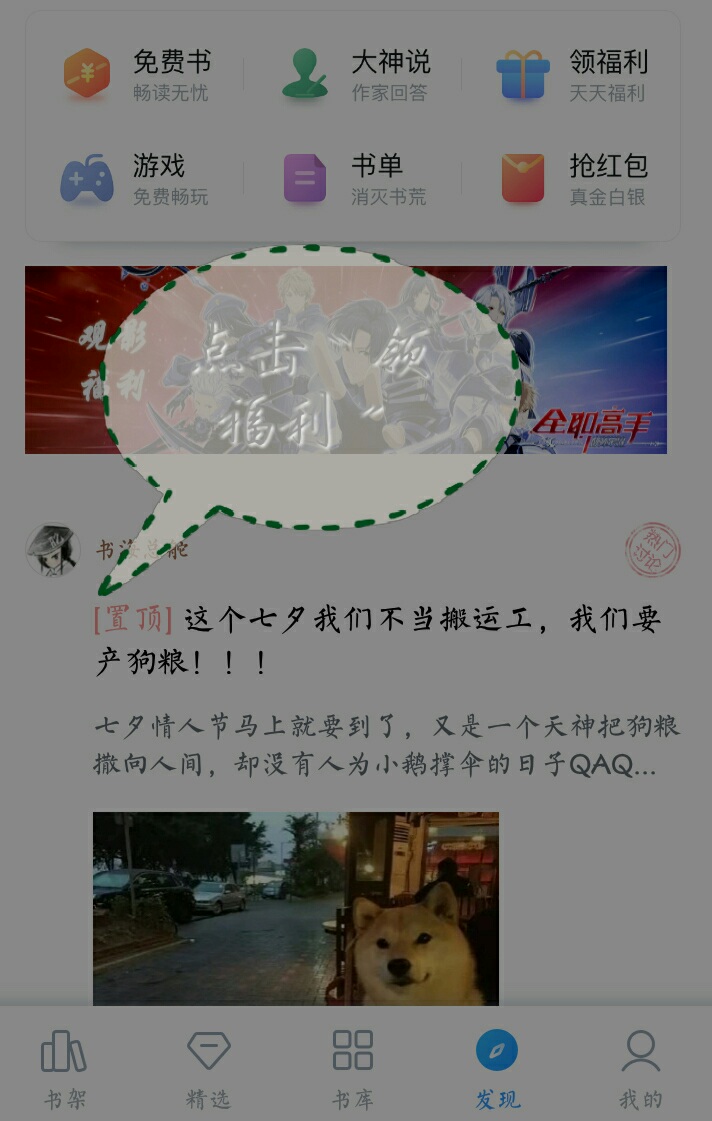Open the 全职高手 promotional banner
Screen dimensions: 712x1121
click(x=346, y=360)
